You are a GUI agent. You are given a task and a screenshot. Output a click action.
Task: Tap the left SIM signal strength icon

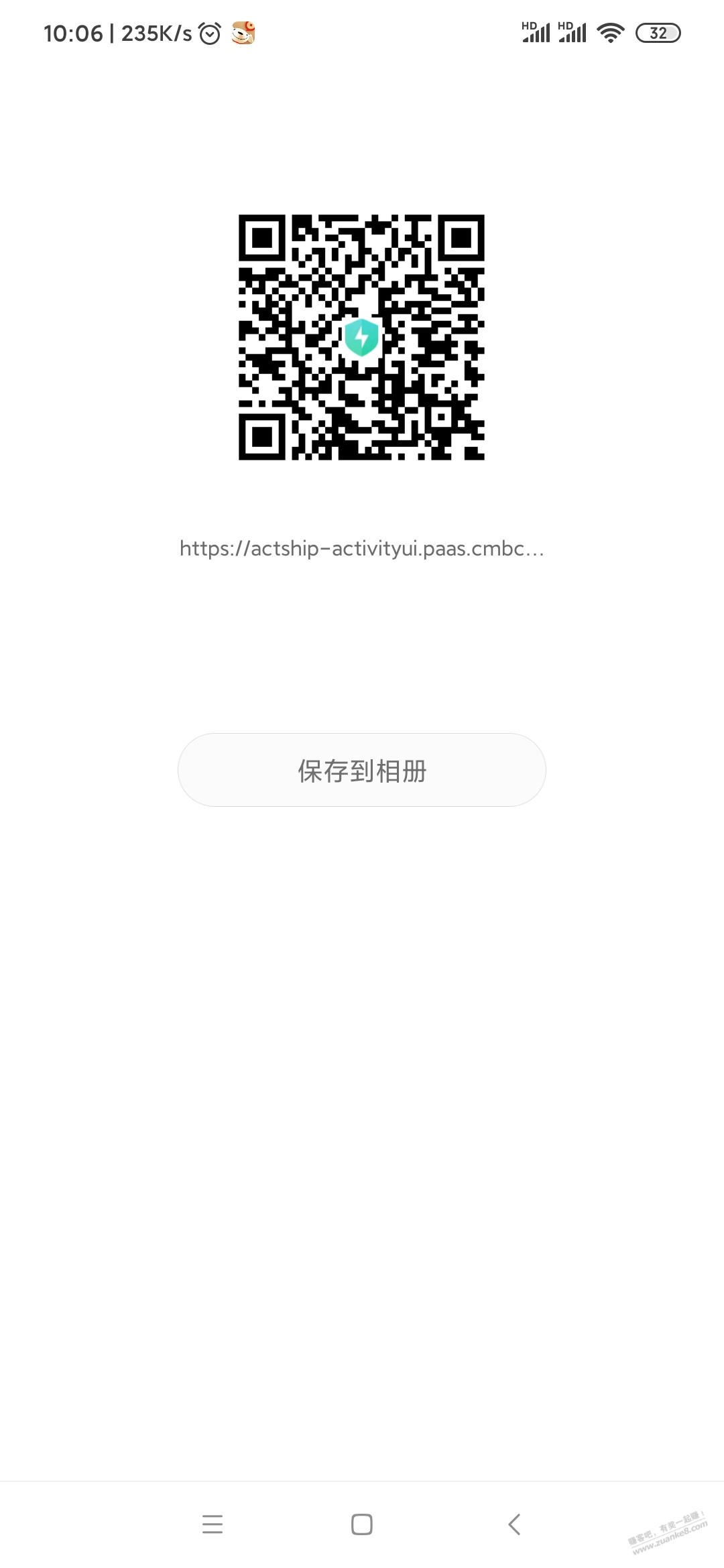tap(536, 35)
